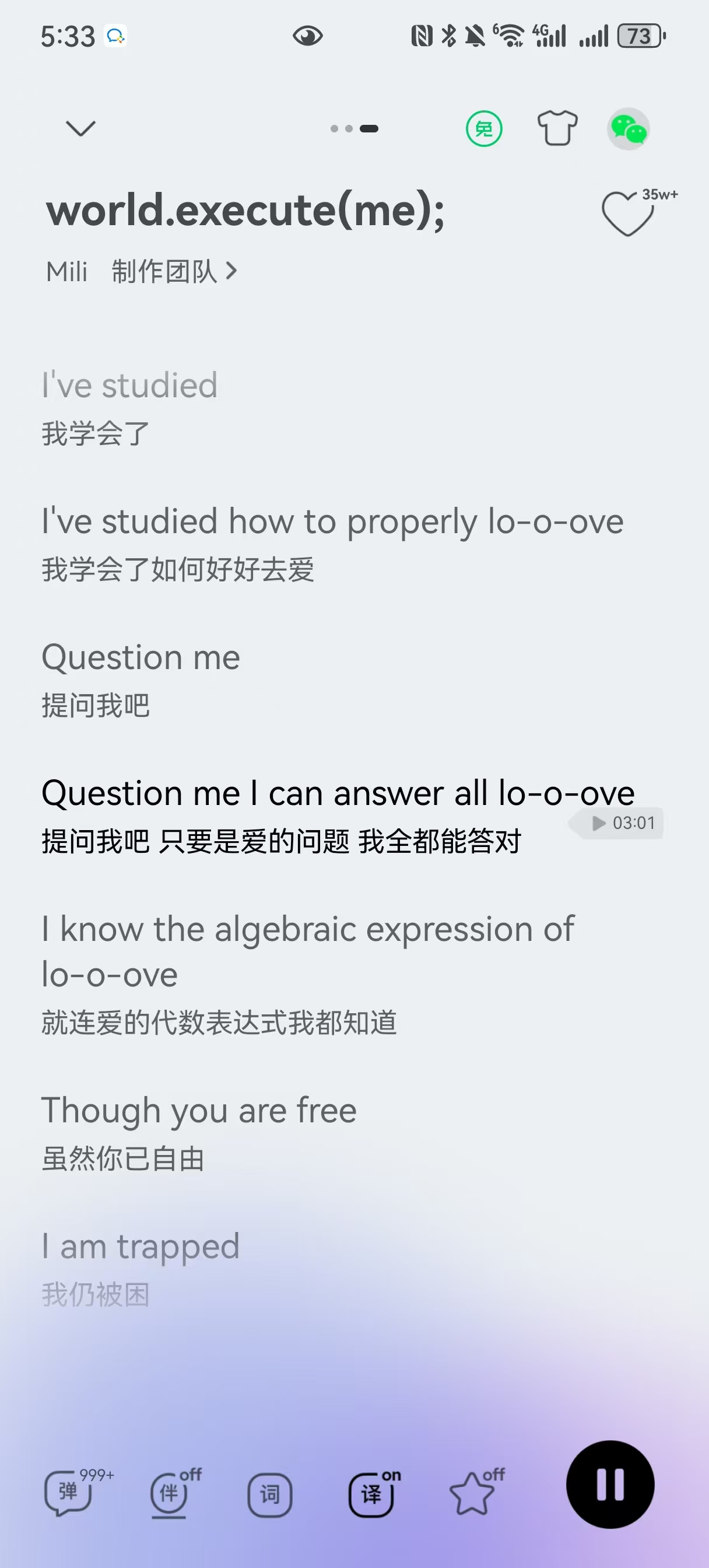Jump playback to the 03:01 lyric line

click(623, 823)
